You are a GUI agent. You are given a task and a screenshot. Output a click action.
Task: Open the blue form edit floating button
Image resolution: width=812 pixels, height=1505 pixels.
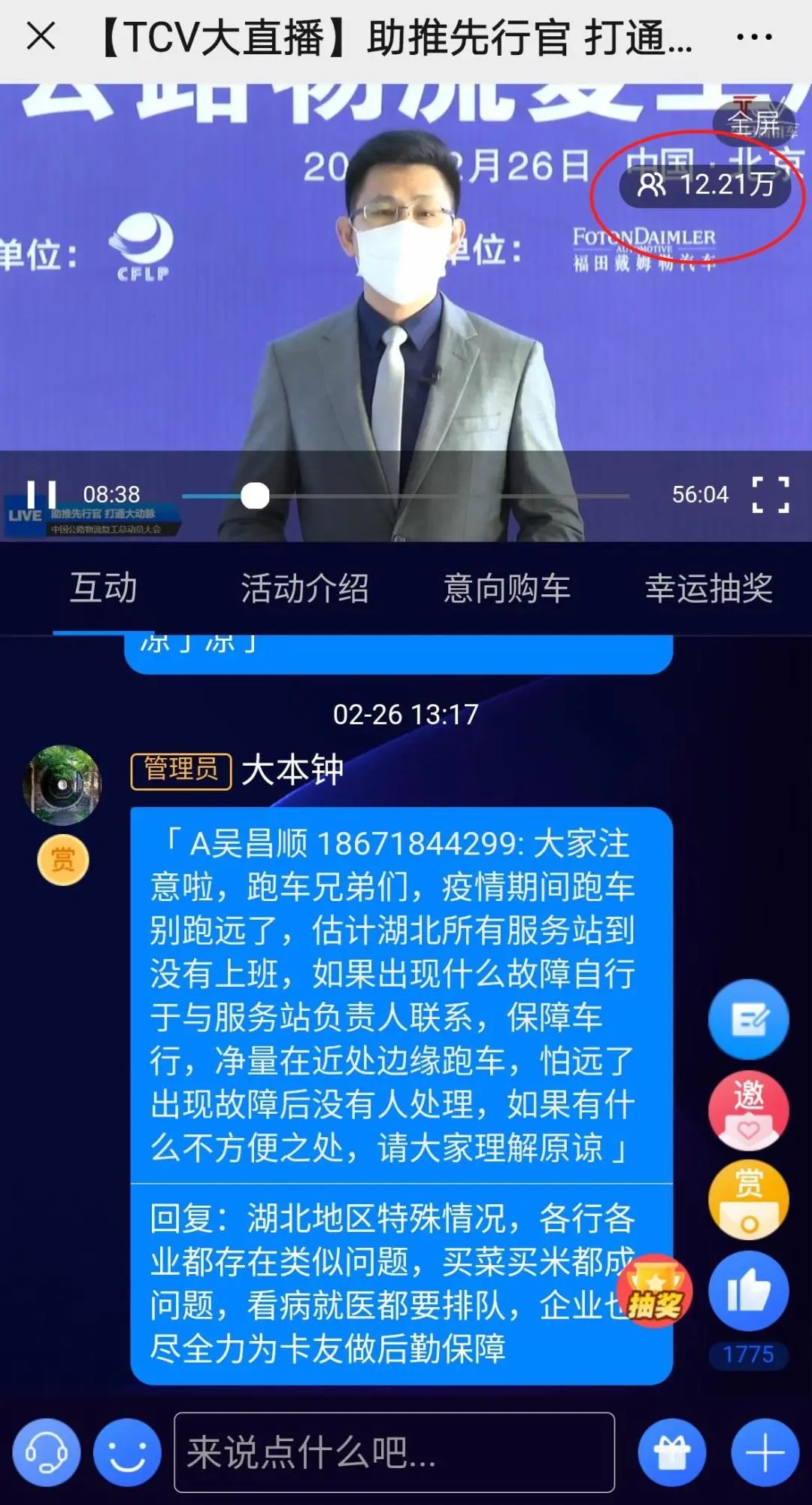748,1020
